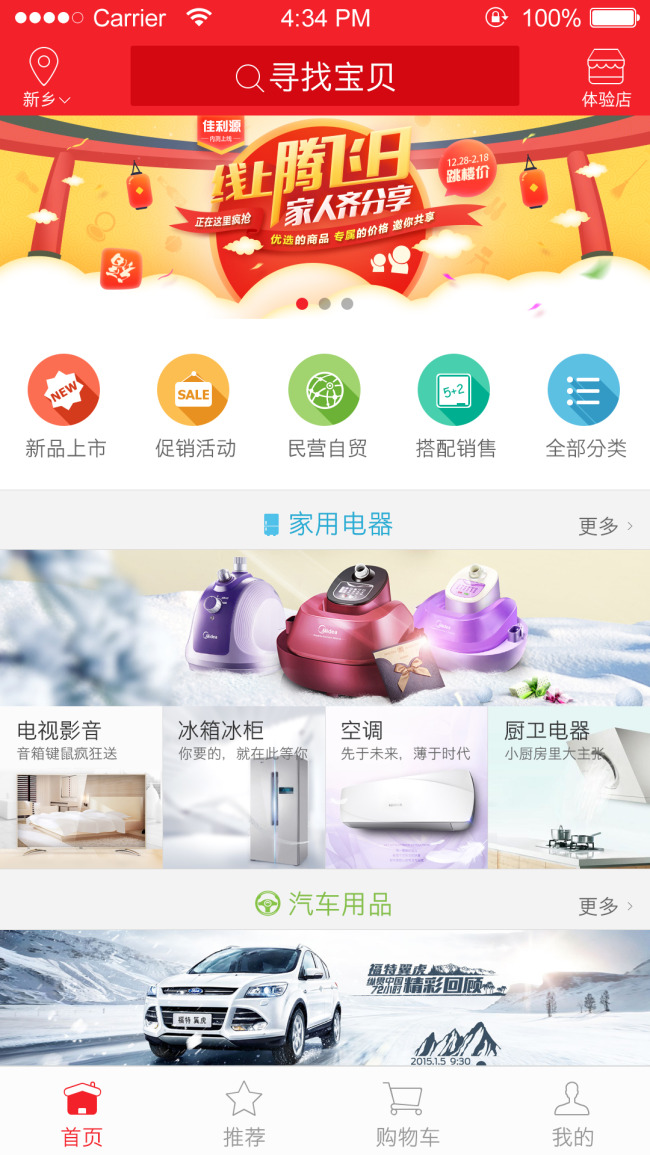Go to 民营自贸 section
The width and height of the screenshot is (650, 1155).
[325, 406]
